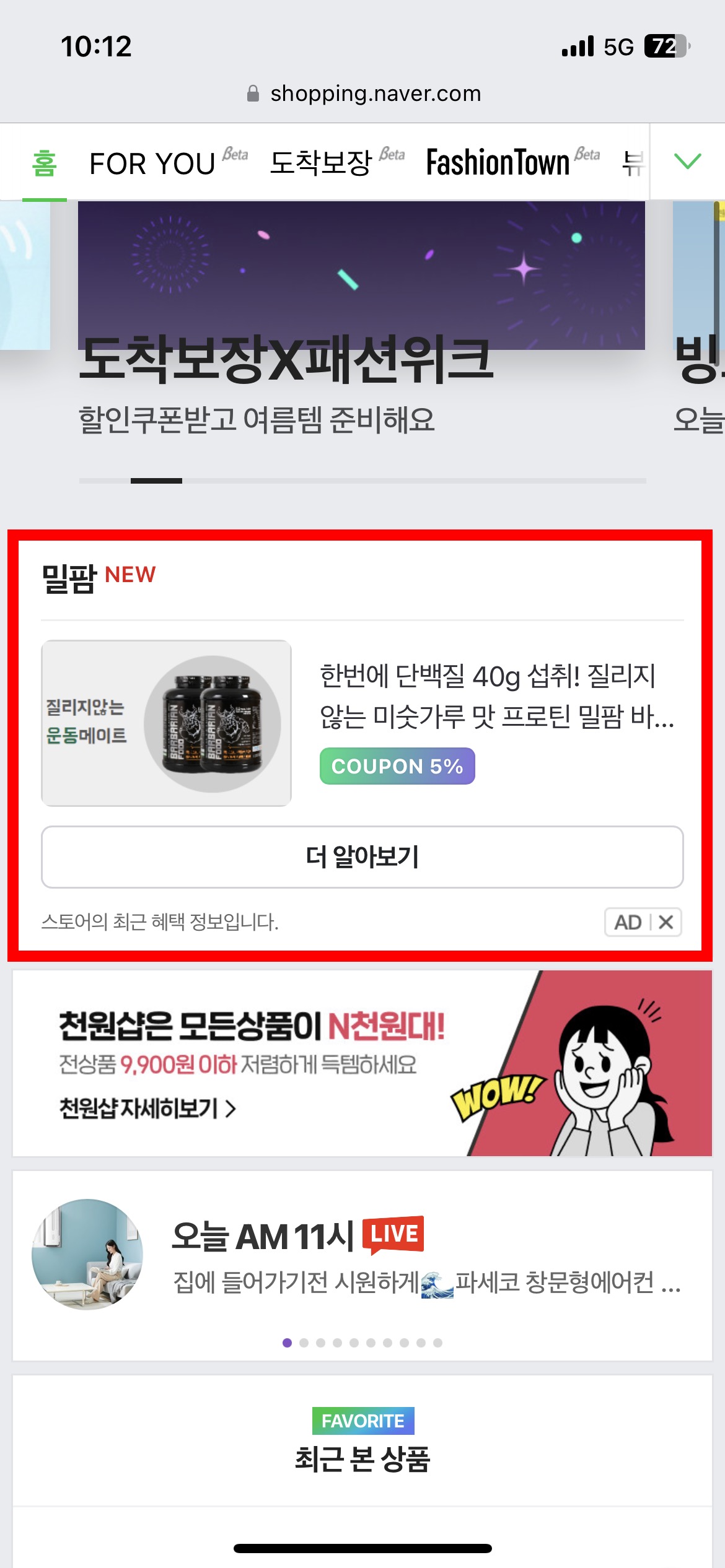The width and height of the screenshot is (725, 1568).
Task: Open the 밀팜 protein product ad
Action: (362, 723)
